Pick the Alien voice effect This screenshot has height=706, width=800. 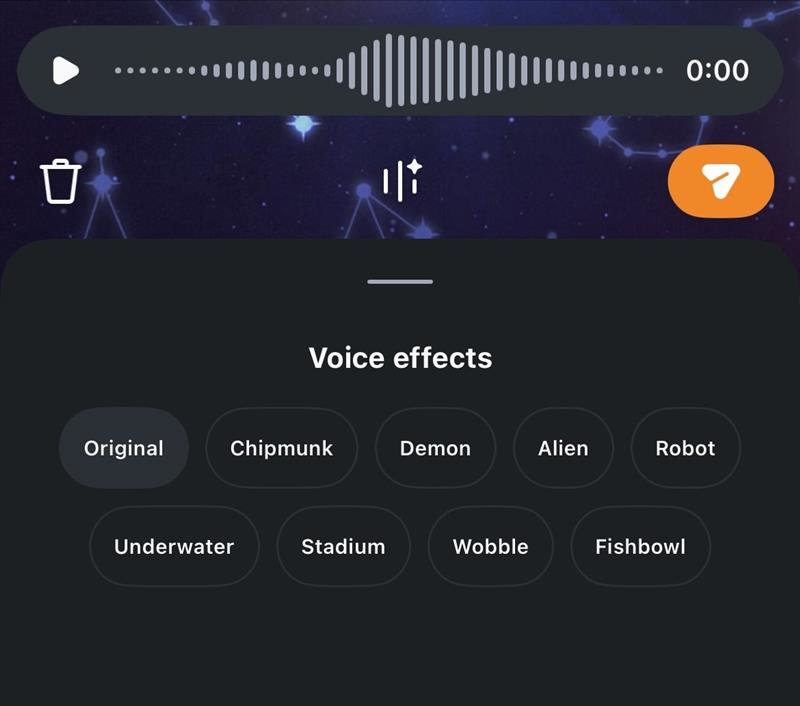coord(563,448)
